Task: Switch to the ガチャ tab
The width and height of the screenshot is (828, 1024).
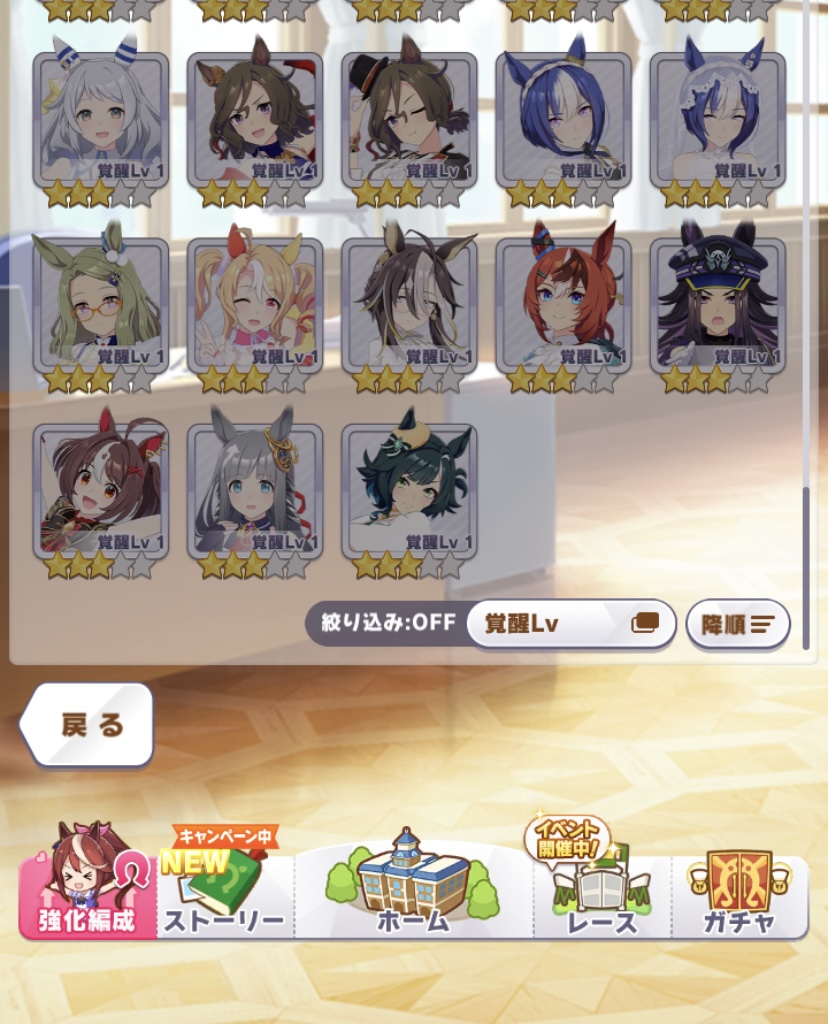Action: [x=740, y=893]
